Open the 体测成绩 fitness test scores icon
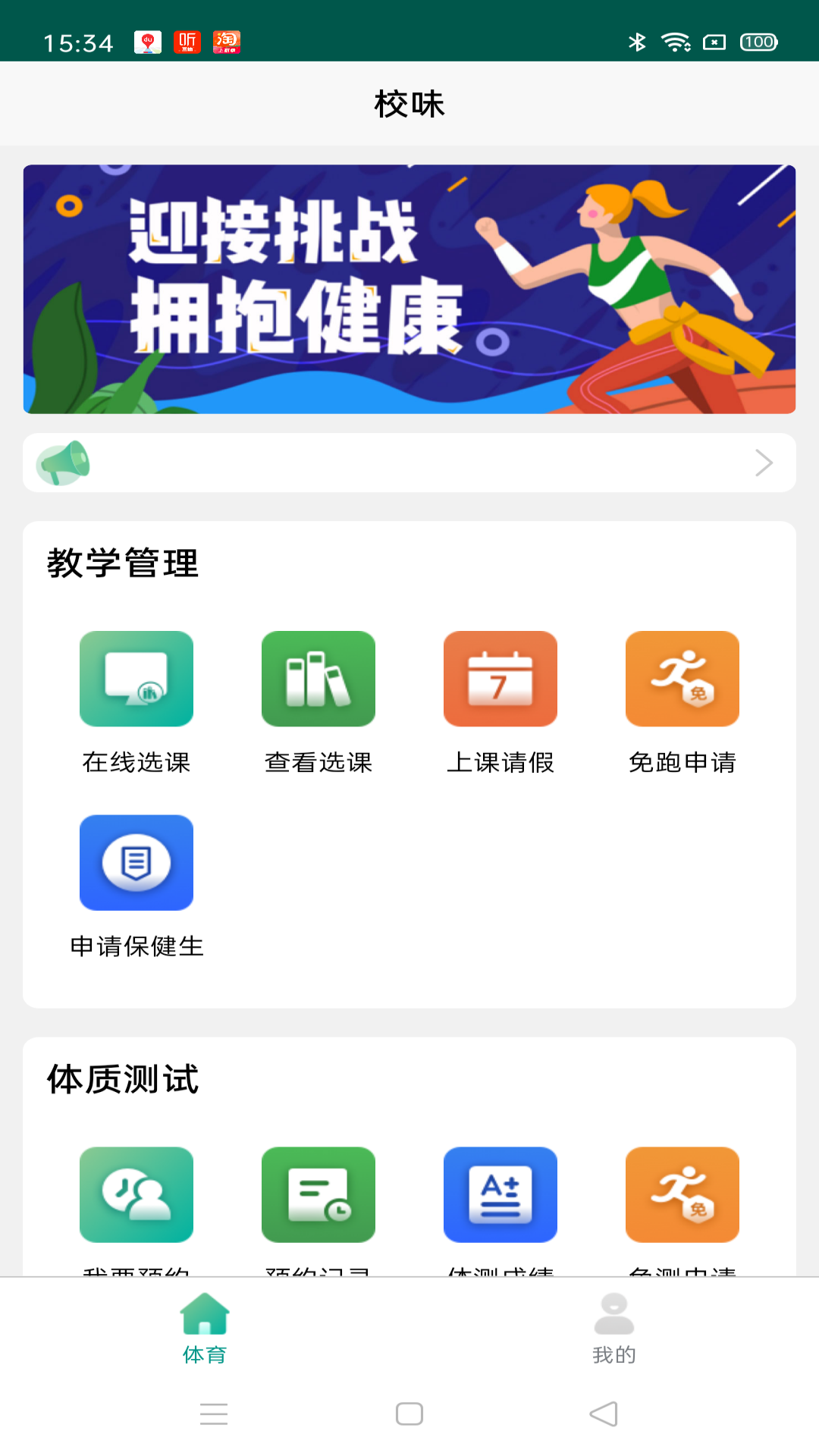 [x=500, y=1194]
